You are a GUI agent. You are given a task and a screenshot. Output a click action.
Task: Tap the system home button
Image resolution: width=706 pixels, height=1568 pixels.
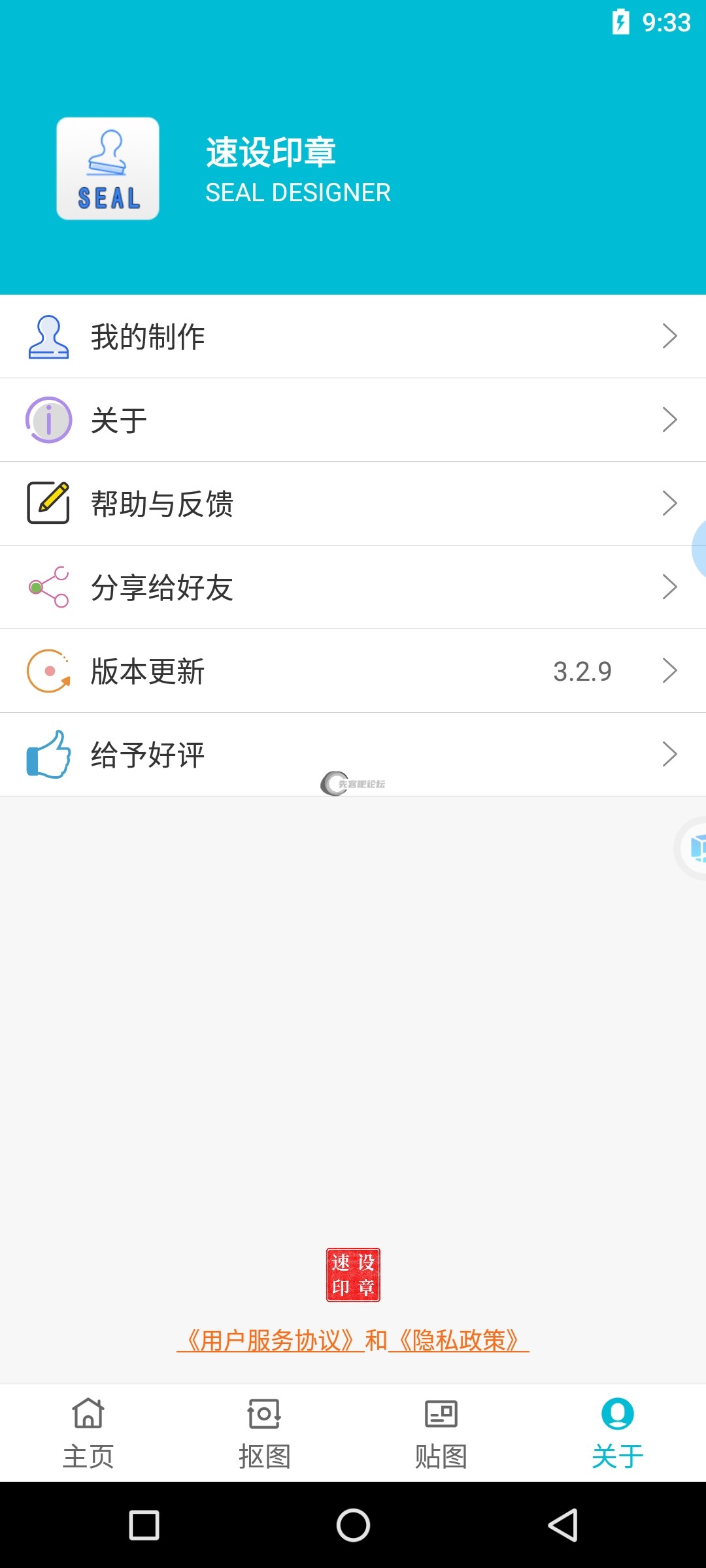pos(353,1526)
